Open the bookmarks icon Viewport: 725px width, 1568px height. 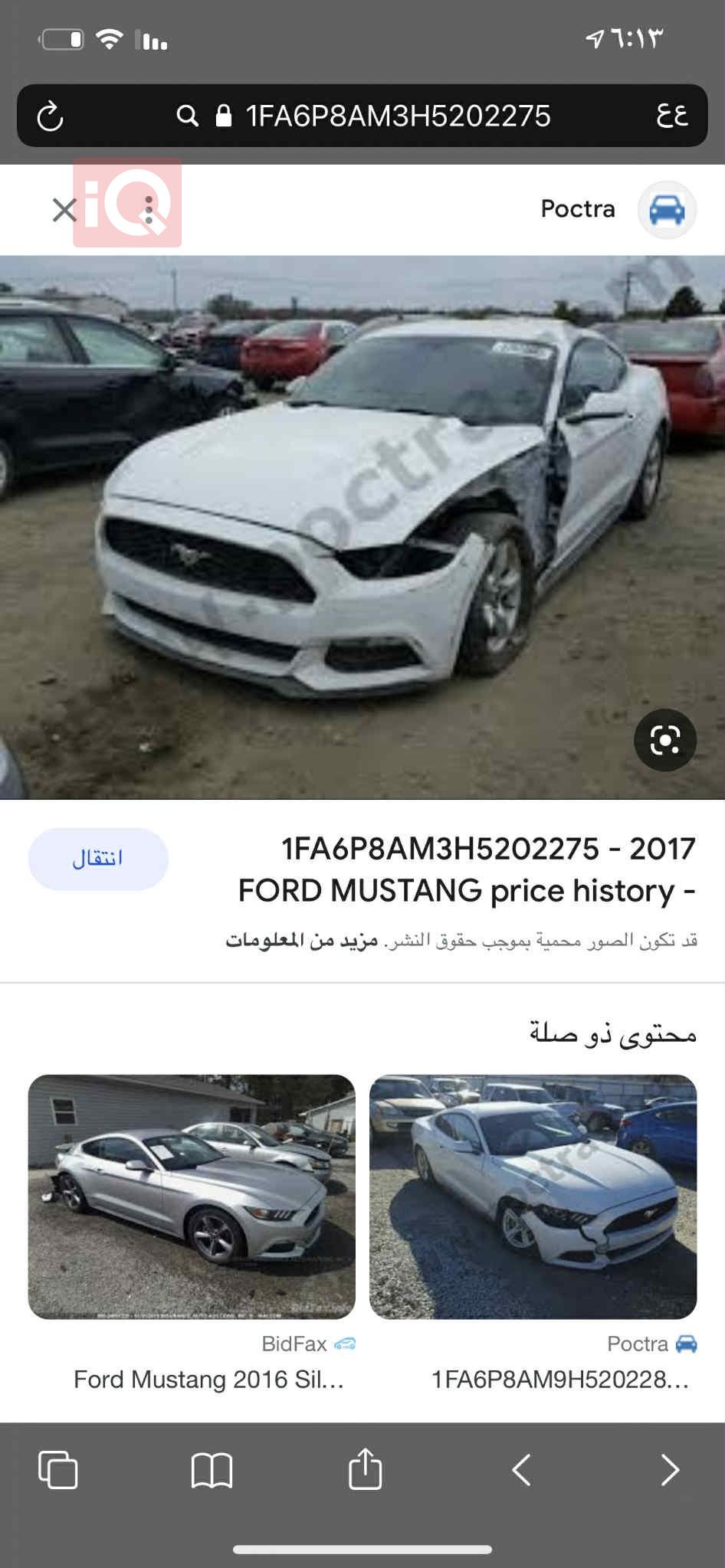click(x=212, y=1468)
